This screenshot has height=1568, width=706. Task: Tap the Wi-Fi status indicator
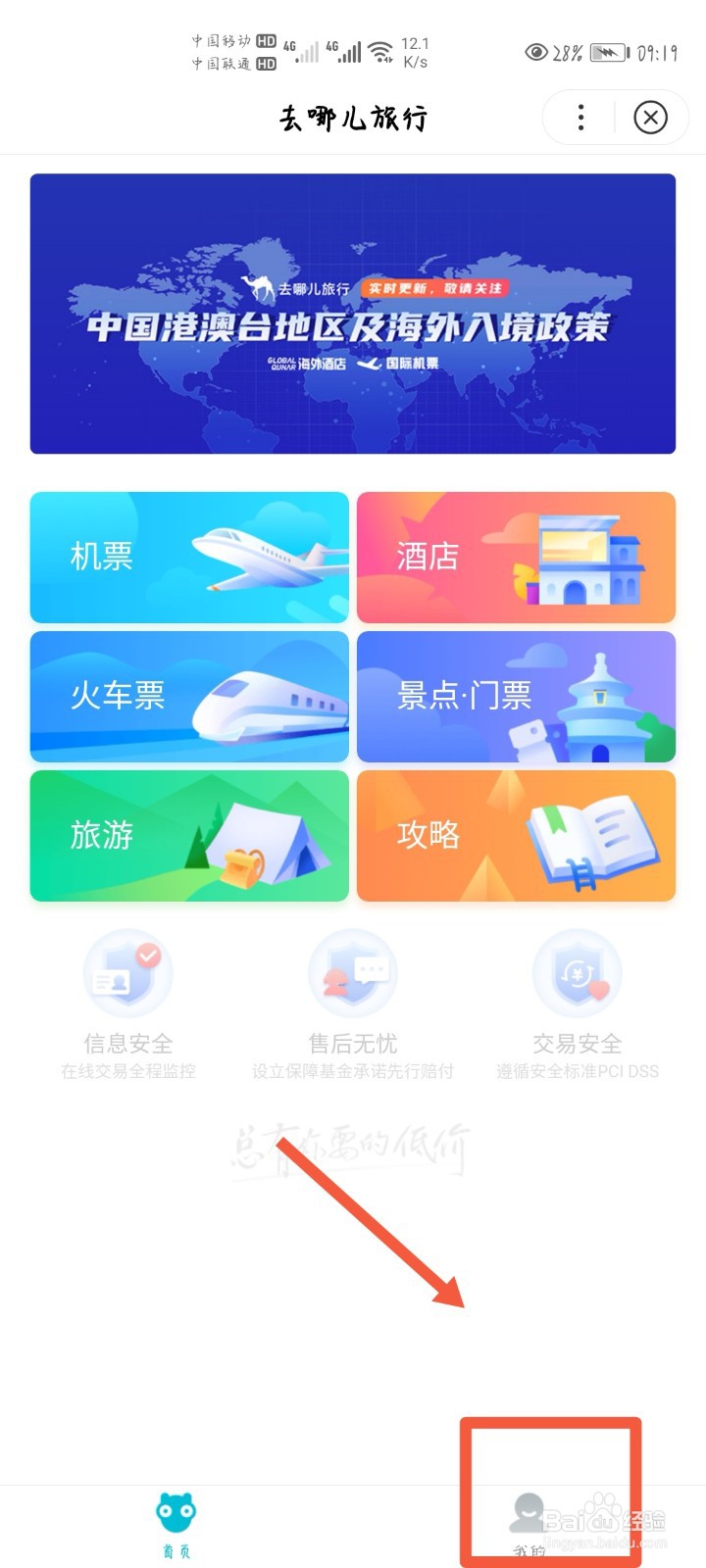pyautogui.click(x=378, y=49)
